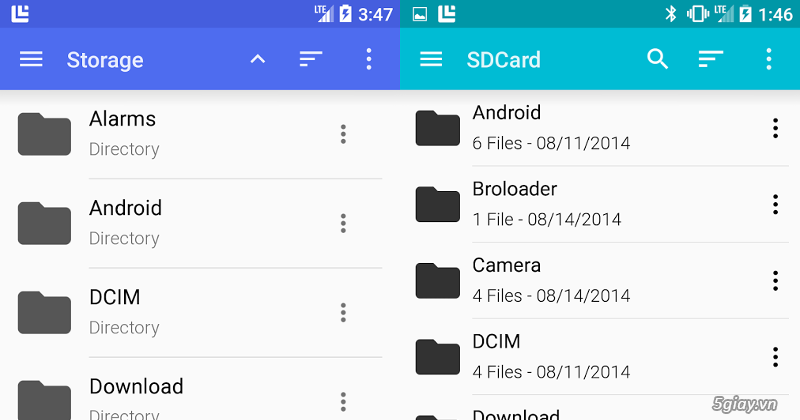Open the Alarms directory
This screenshot has width=800, height=420.
point(123,133)
